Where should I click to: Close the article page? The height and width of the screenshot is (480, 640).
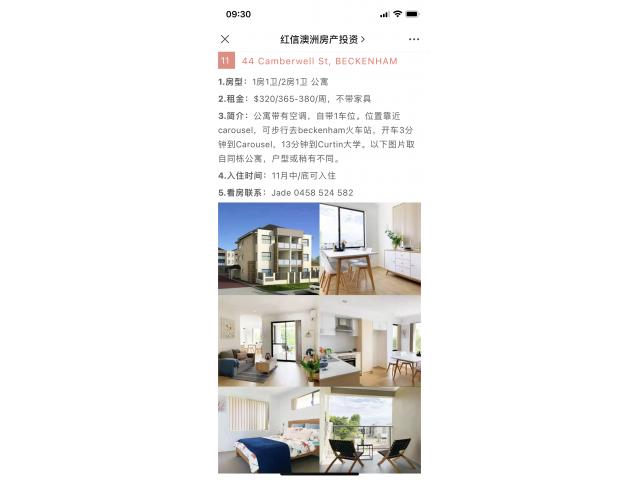pos(225,39)
